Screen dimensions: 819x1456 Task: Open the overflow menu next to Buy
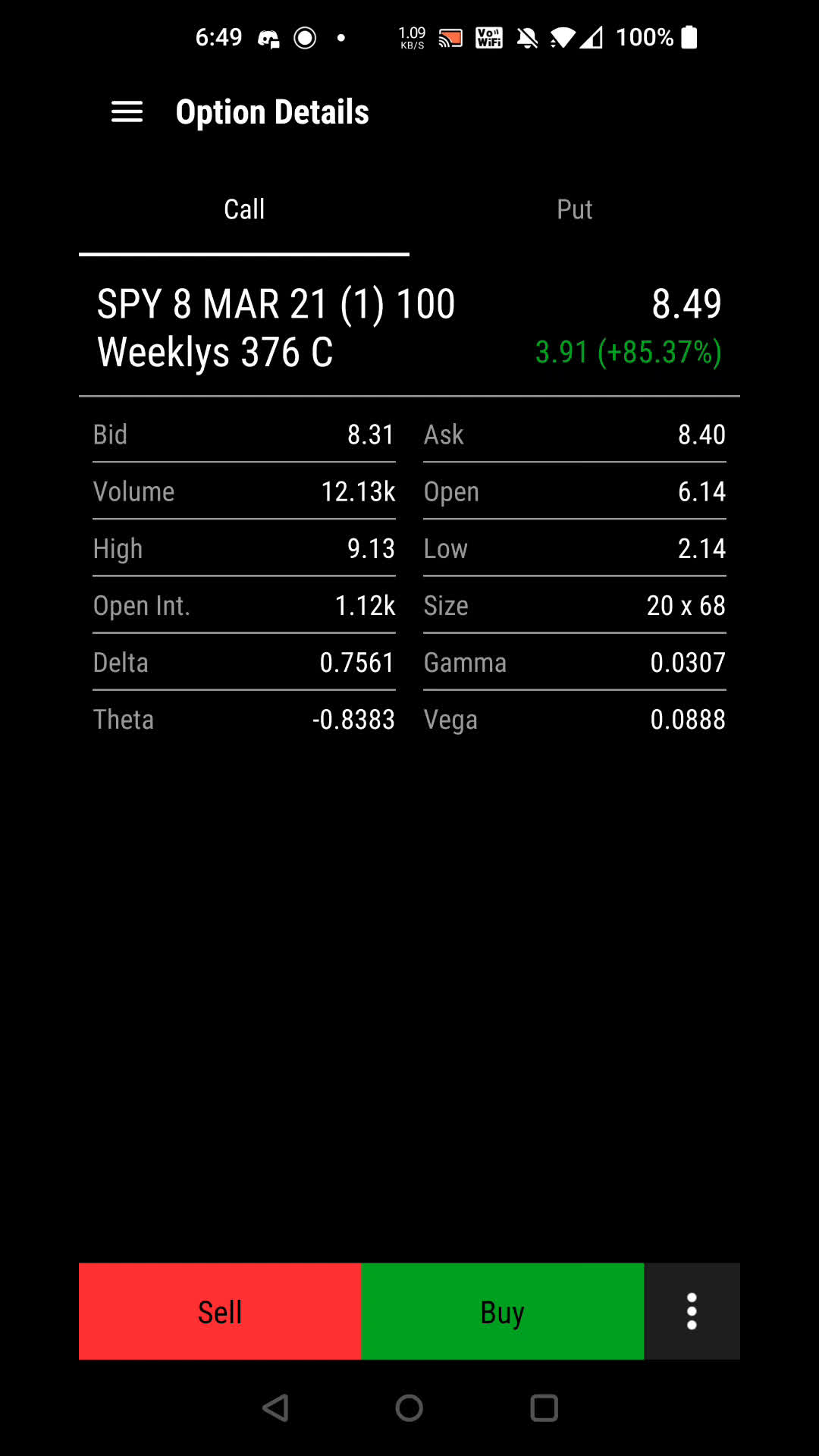(692, 1310)
